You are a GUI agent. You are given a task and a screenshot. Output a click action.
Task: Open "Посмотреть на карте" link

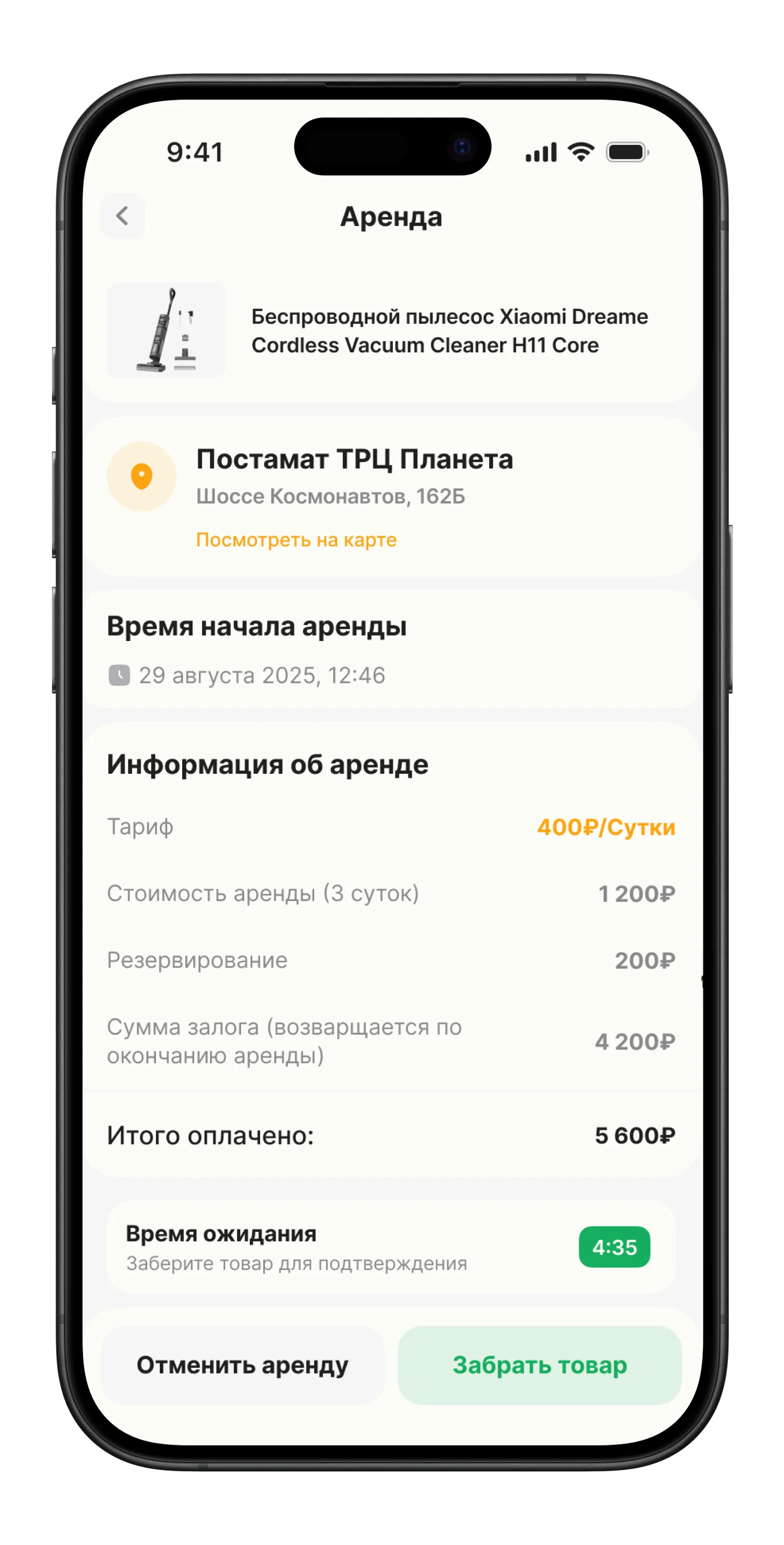click(296, 540)
